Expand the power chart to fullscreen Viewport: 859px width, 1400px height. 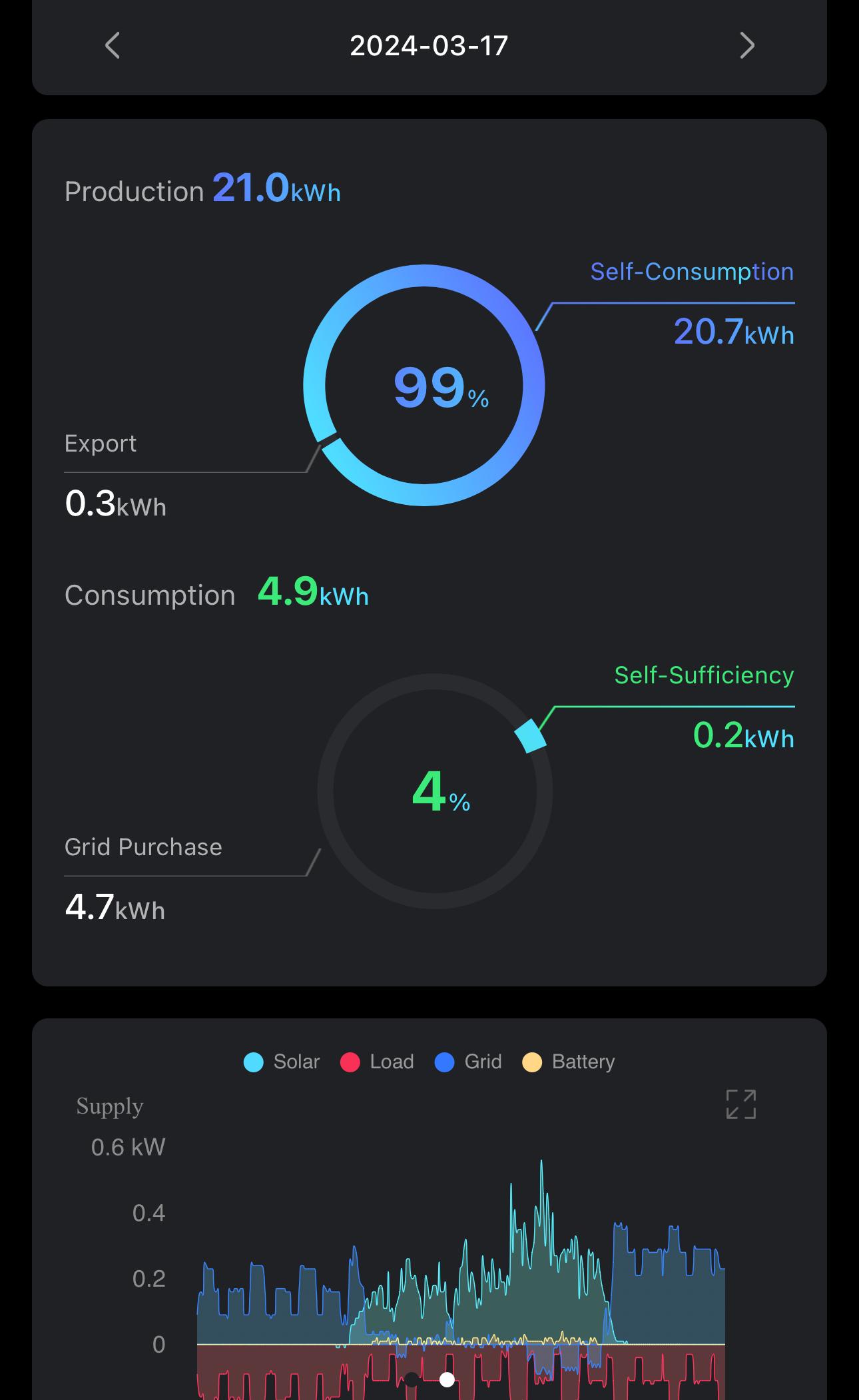(740, 1104)
